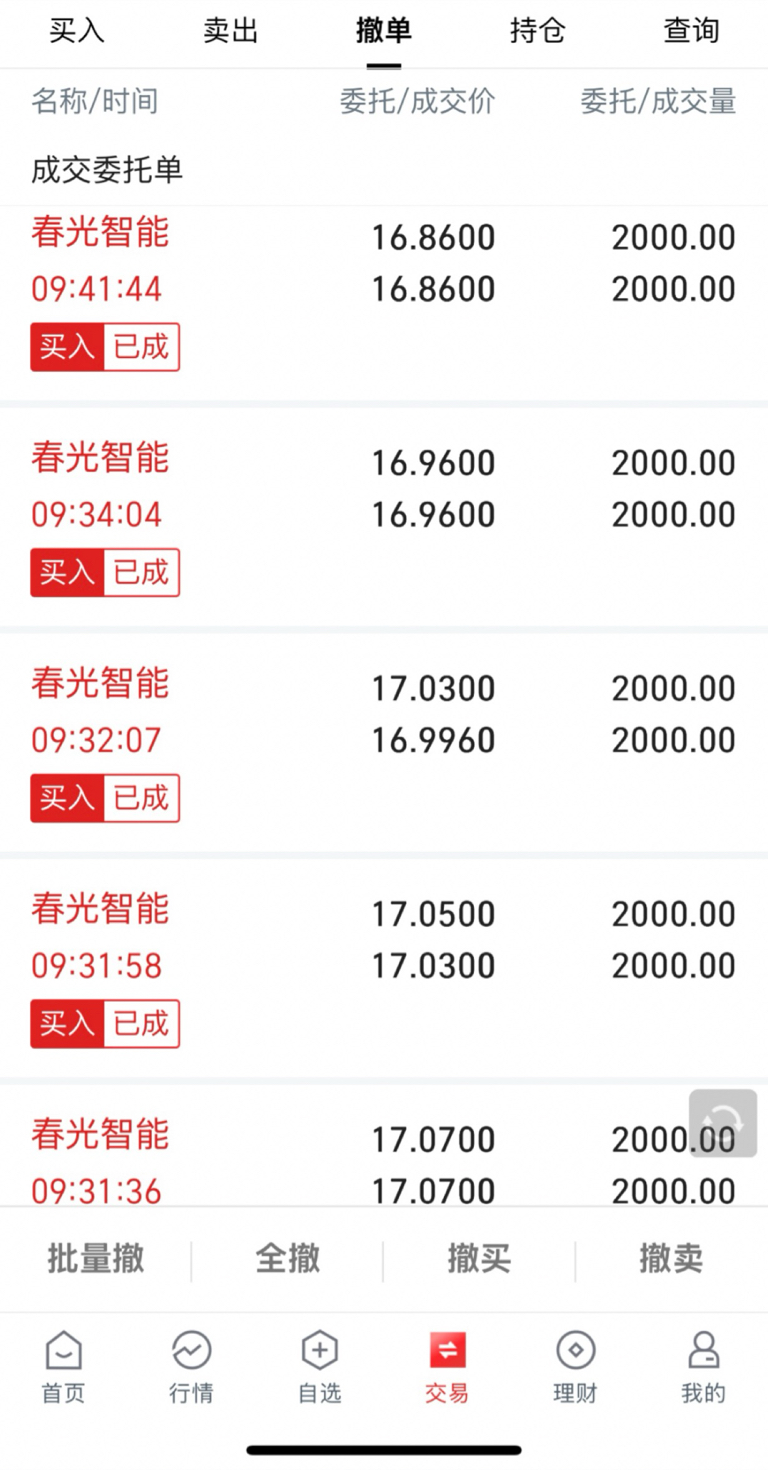Cancel all orders with 全撤
768x1470 pixels.
(288, 1258)
